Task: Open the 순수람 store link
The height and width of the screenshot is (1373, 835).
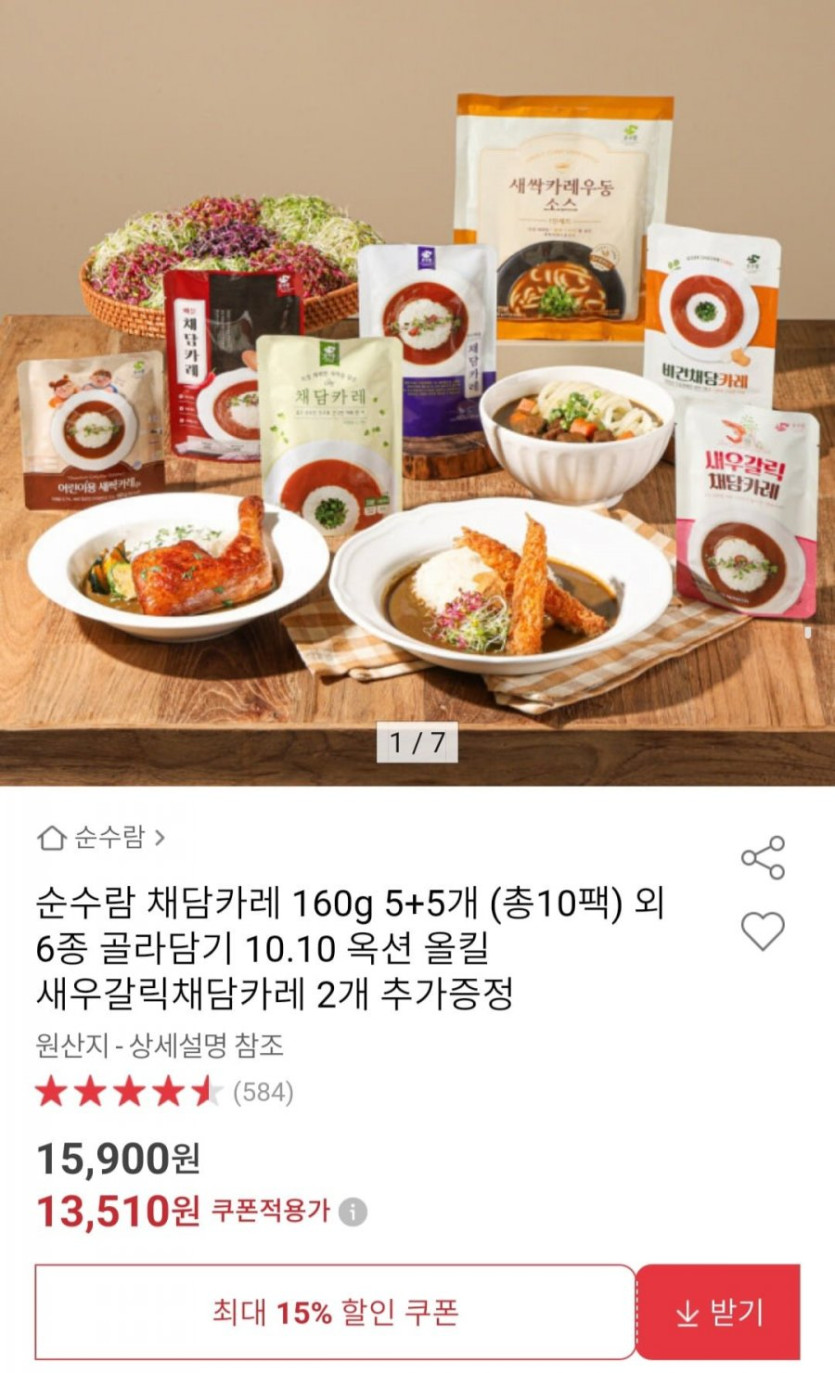Action: [x=100, y=837]
